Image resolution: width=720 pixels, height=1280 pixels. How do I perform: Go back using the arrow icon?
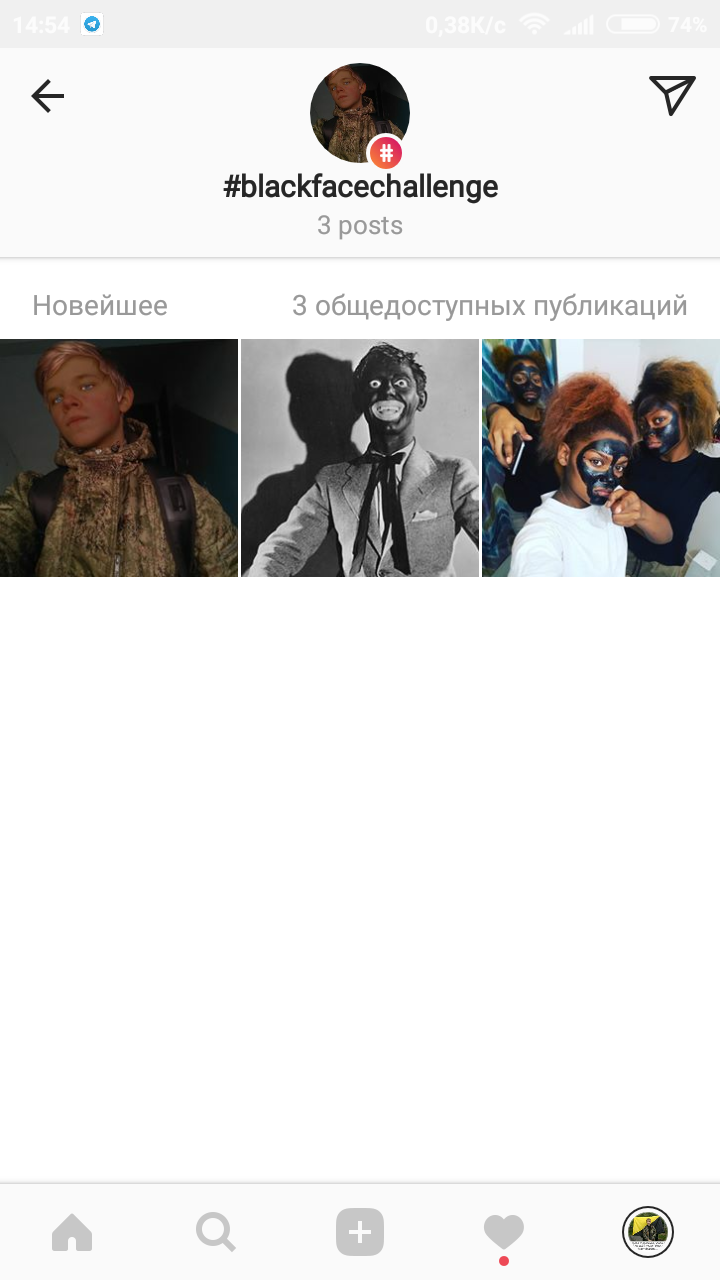click(x=47, y=96)
